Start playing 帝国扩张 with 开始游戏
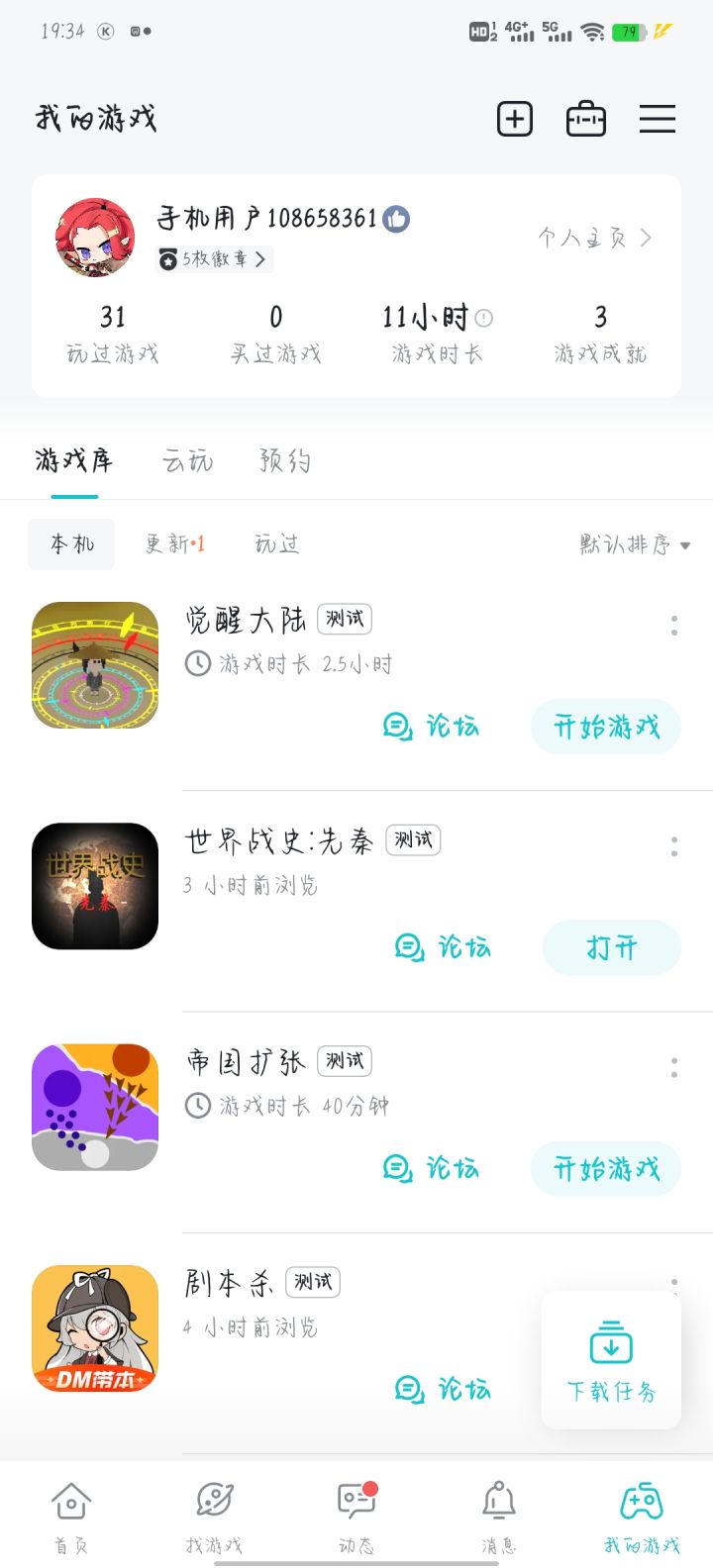This screenshot has width=713, height=1568. point(606,1169)
